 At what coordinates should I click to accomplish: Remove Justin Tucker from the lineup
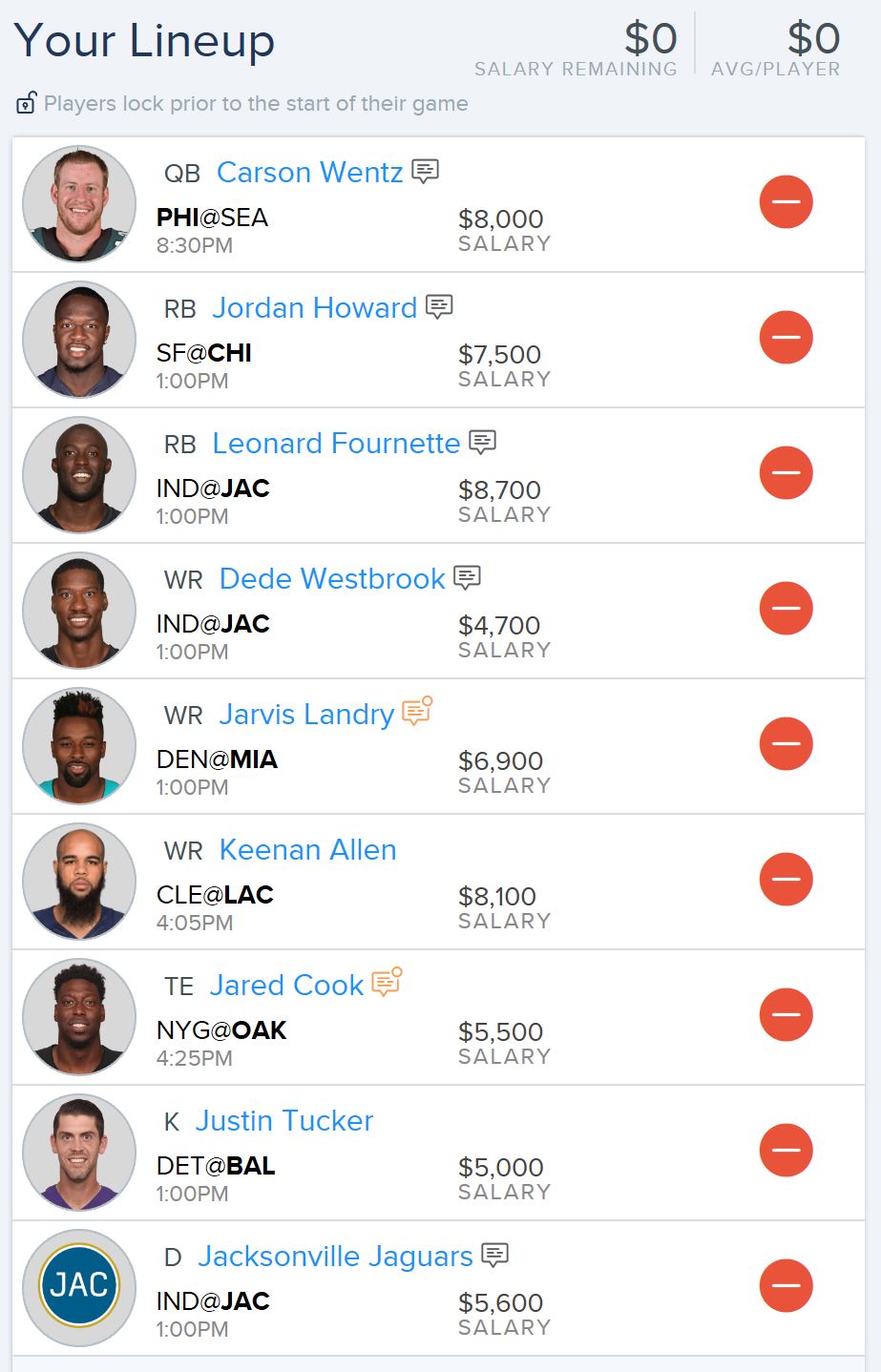(x=786, y=1151)
